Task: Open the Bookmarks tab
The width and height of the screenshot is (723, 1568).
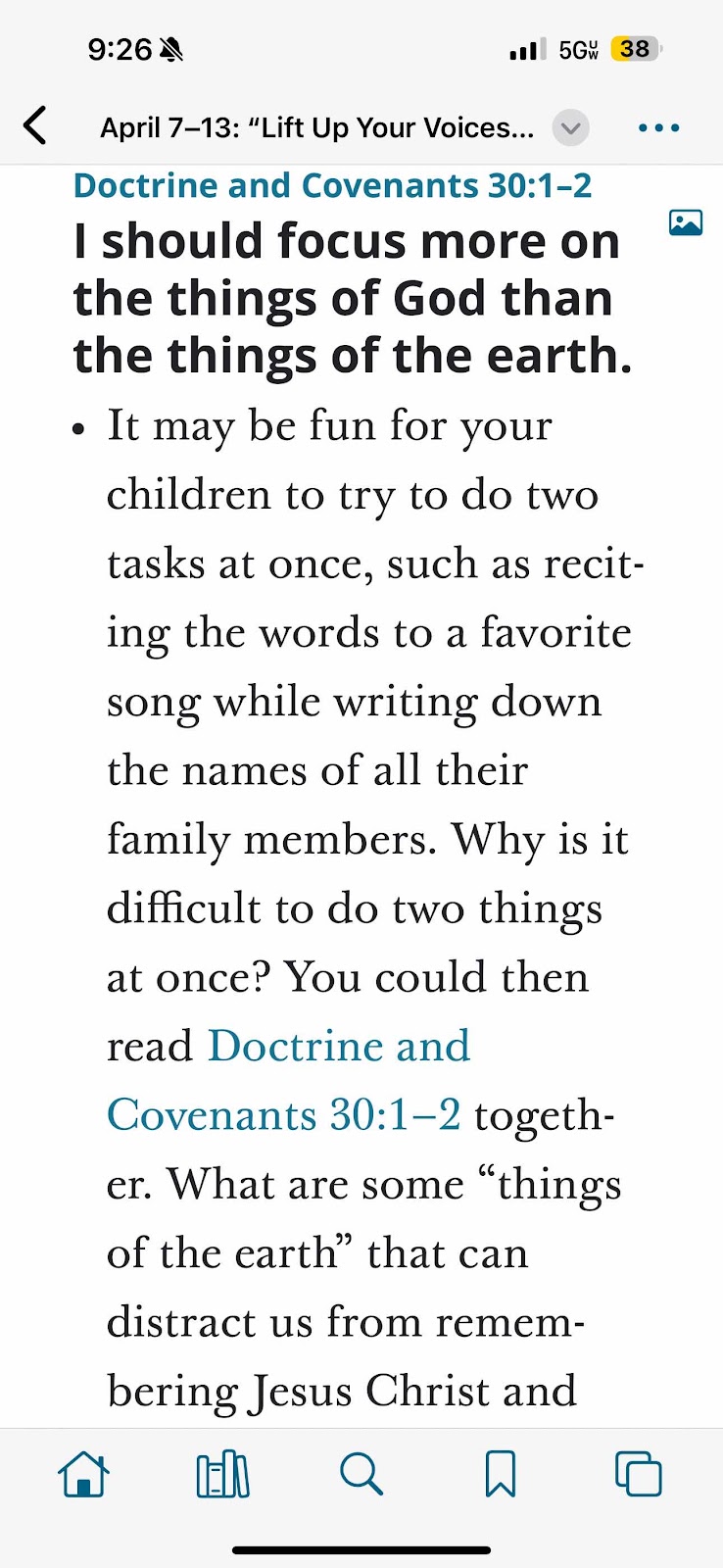Action: [501, 1474]
